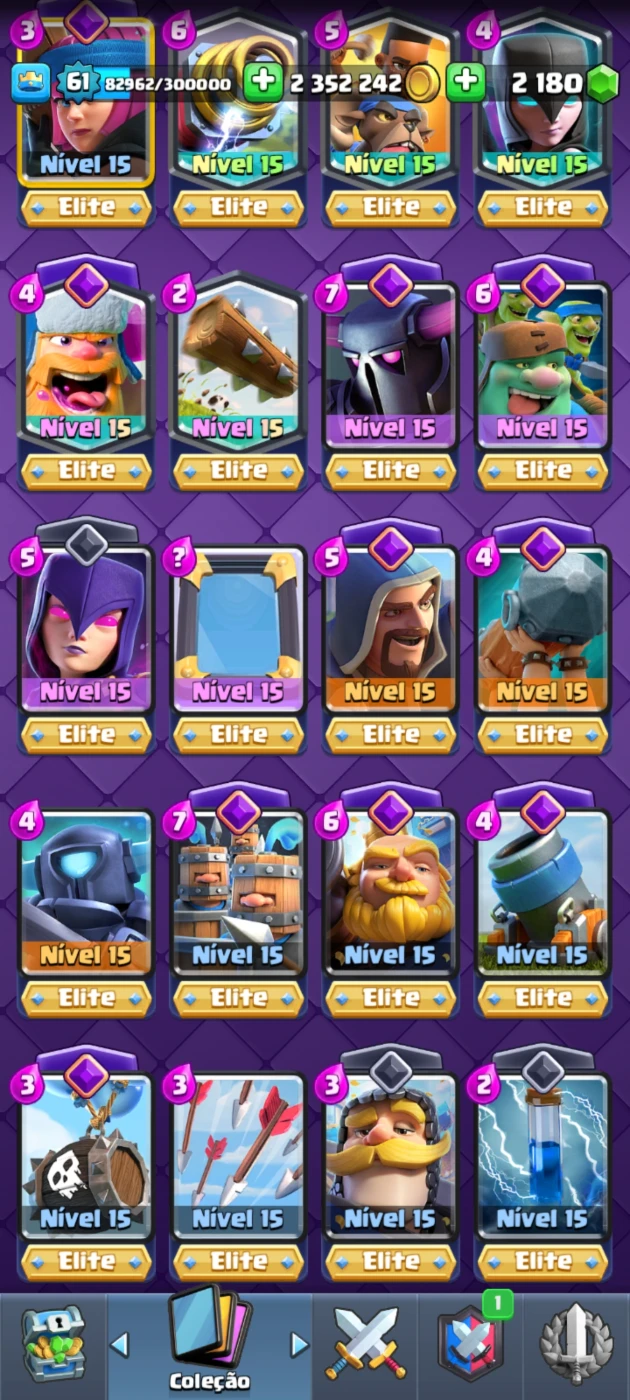Switch to the battle crossed-swords tab
The width and height of the screenshot is (630, 1400).
(365, 1345)
